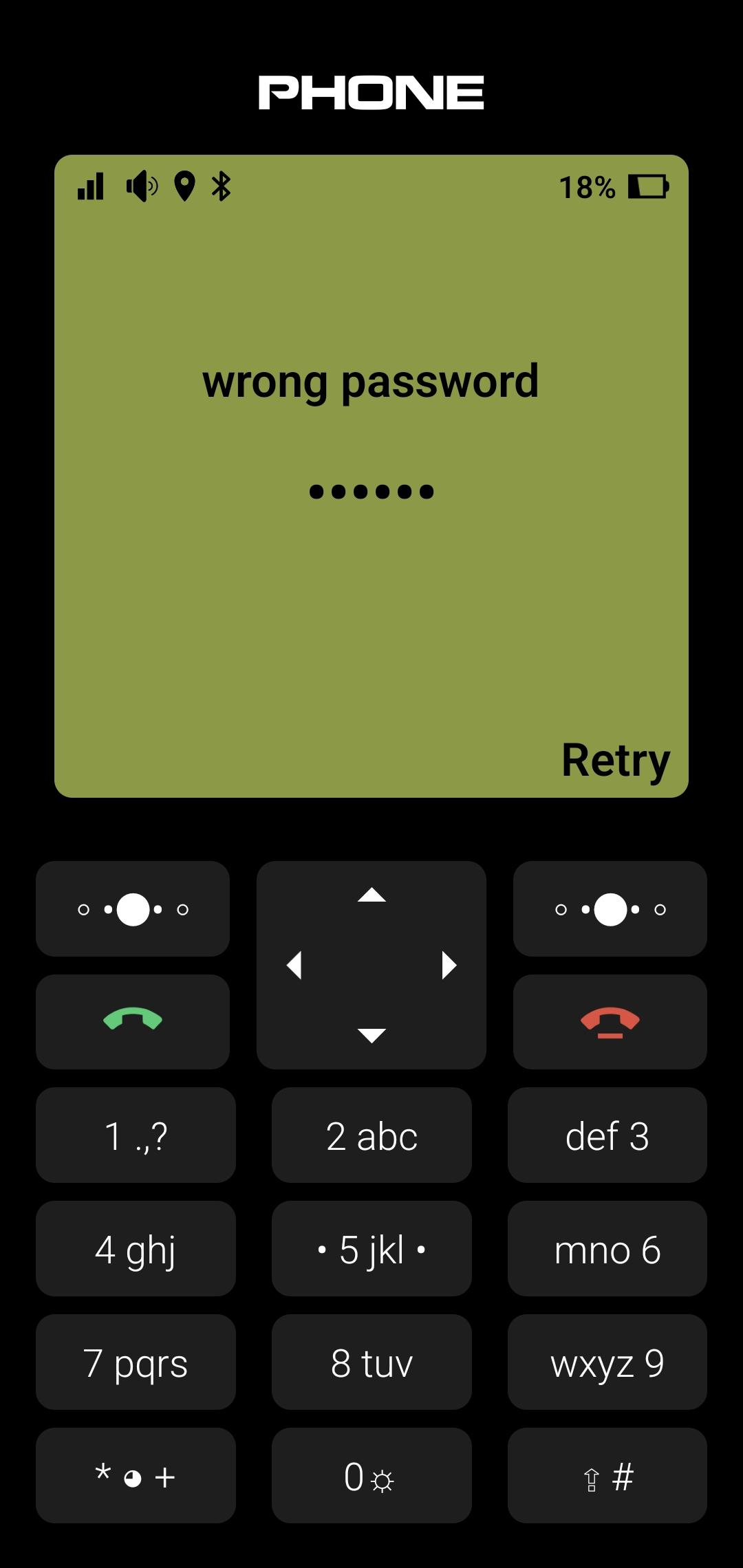Tap the hash shift key
Image resolution: width=743 pixels, height=1568 pixels.
(x=607, y=1476)
